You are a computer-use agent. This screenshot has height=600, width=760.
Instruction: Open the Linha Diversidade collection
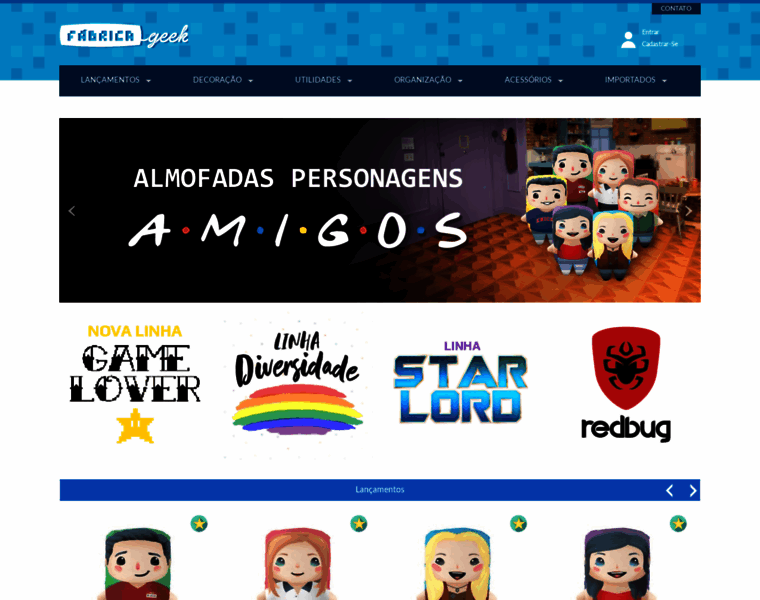click(296, 385)
